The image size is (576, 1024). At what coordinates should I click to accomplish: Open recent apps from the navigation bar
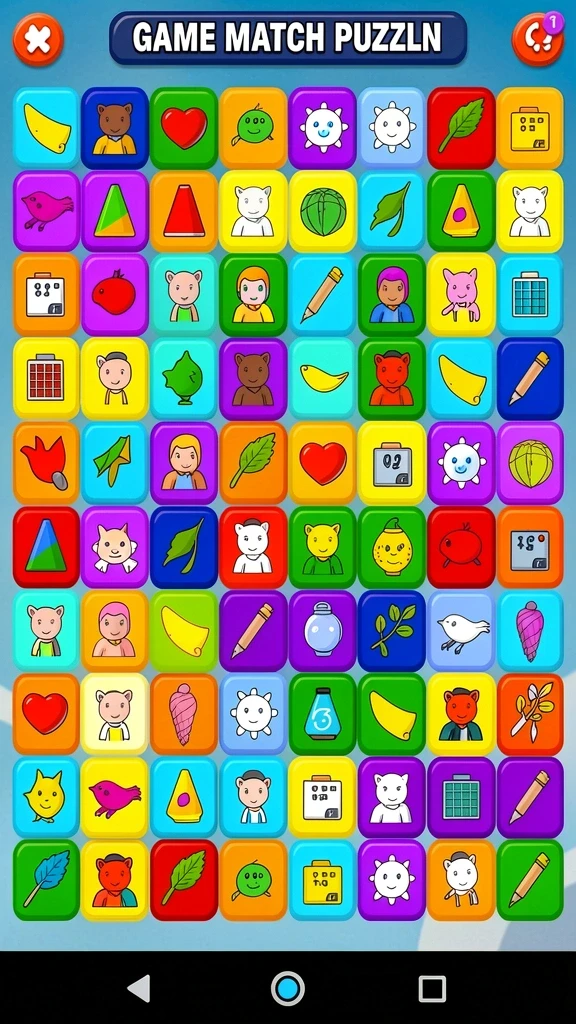pyautogui.click(x=432, y=989)
